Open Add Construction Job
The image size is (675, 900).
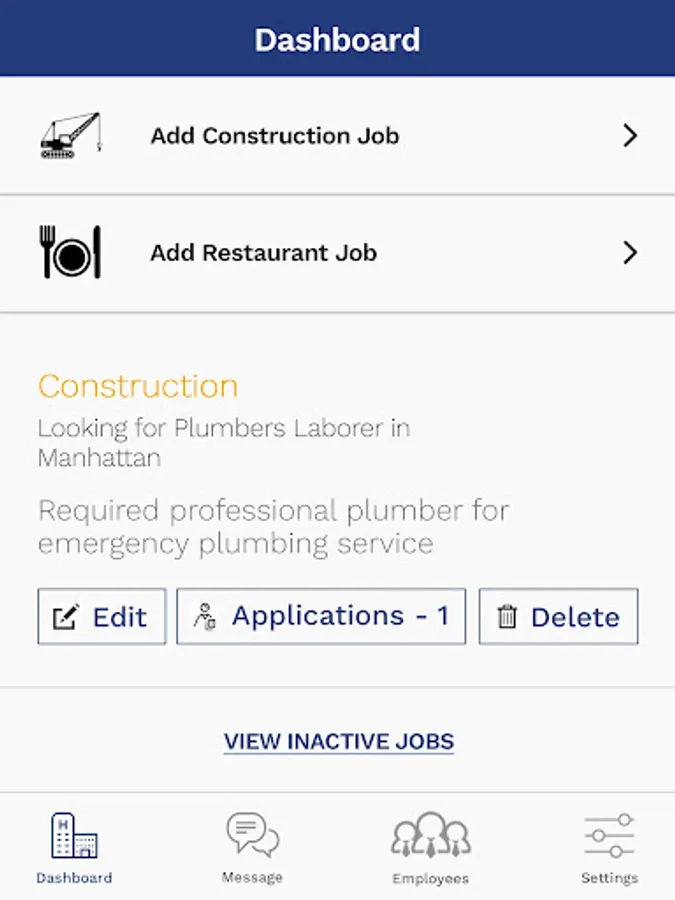(x=337, y=136)
